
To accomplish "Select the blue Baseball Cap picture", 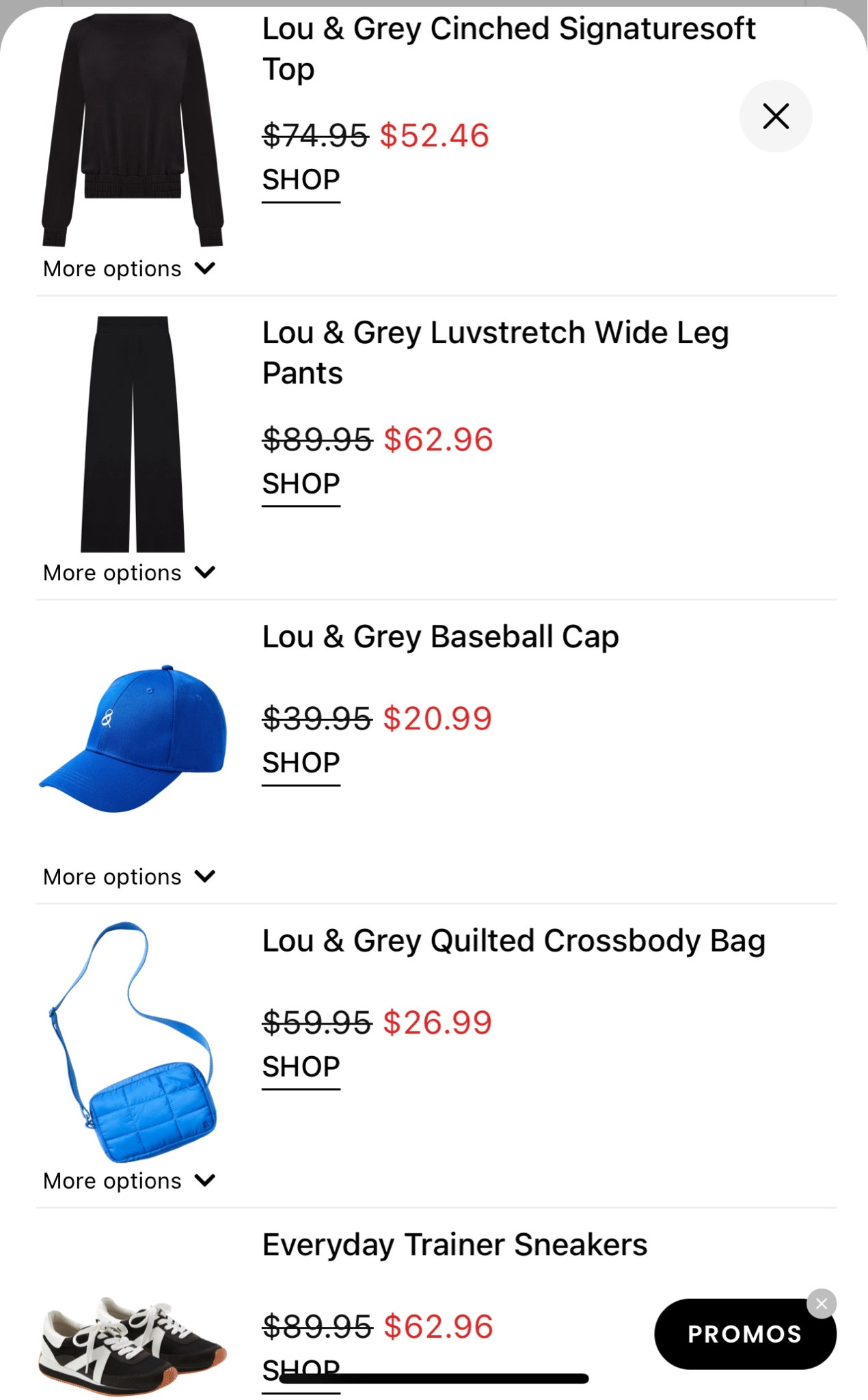I will pyautogui.click(x=133, y=735).
